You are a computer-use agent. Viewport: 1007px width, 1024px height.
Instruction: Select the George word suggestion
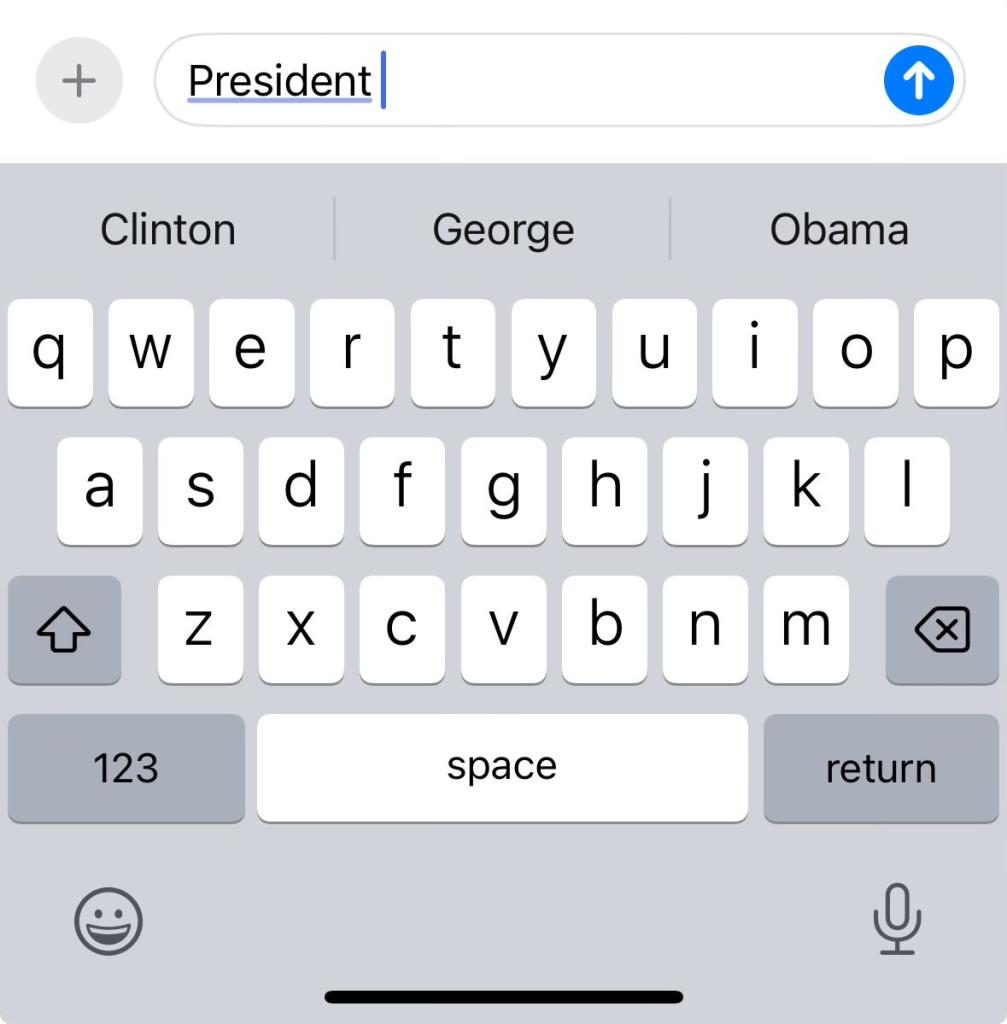click(x=503, y=230)
